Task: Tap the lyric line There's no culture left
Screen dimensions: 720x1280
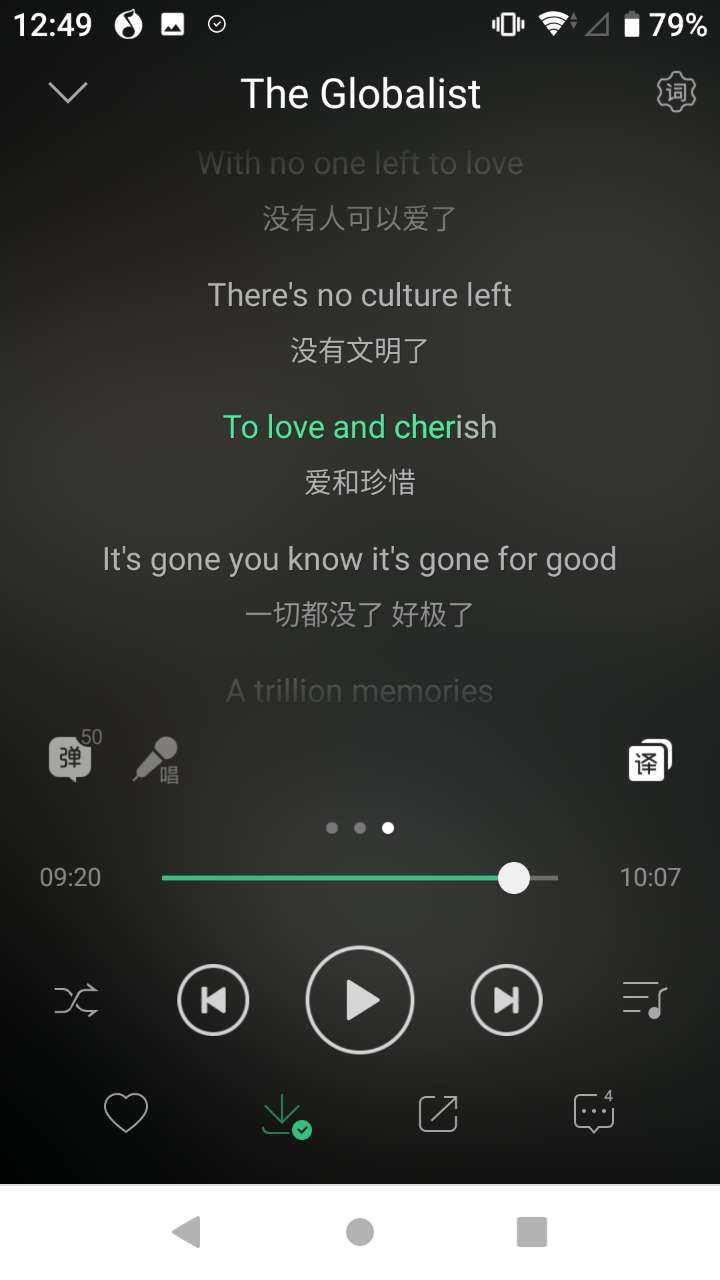Action: [x=360, y=295]
